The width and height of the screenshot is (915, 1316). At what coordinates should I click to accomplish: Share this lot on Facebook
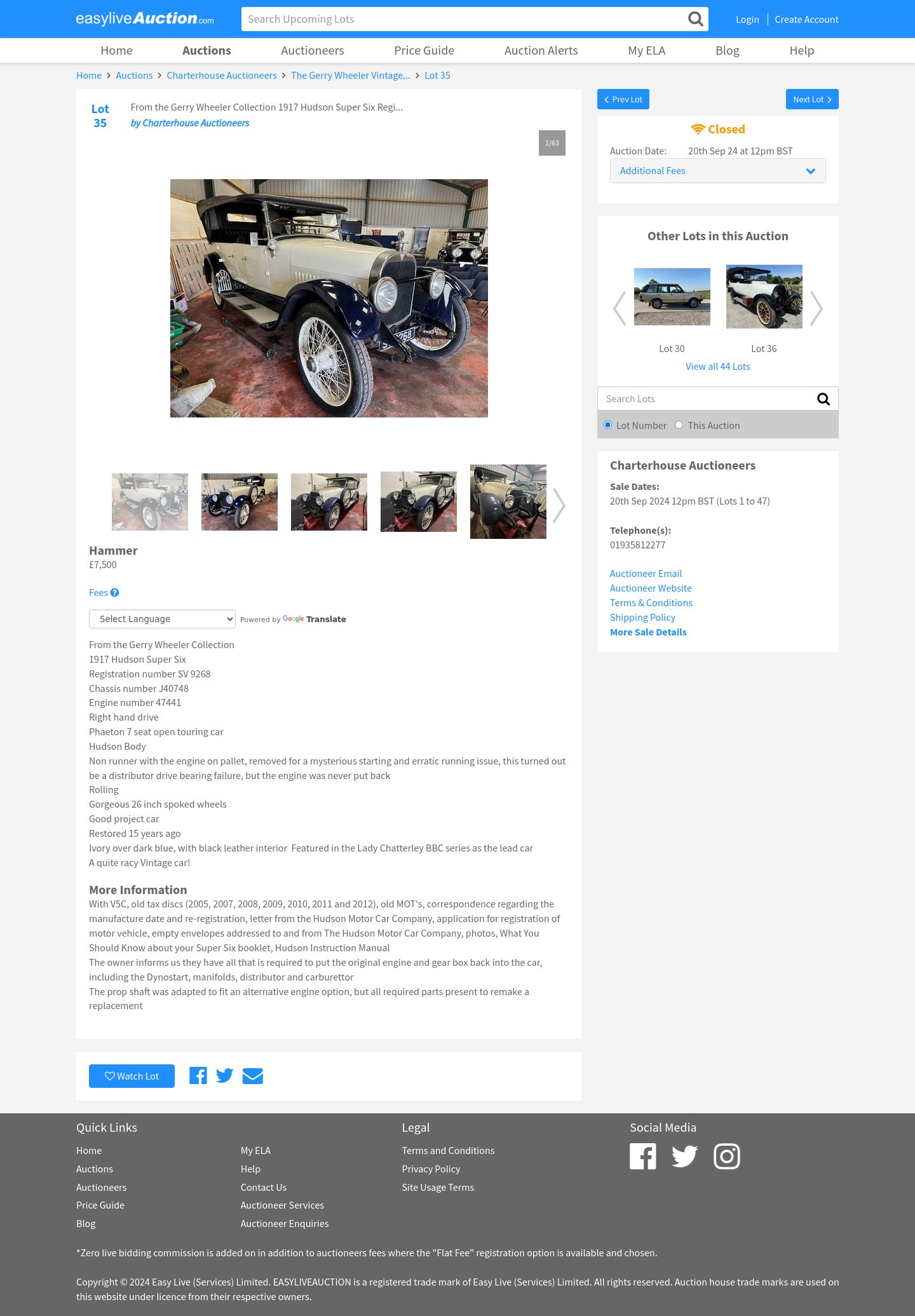(198, 1076)
